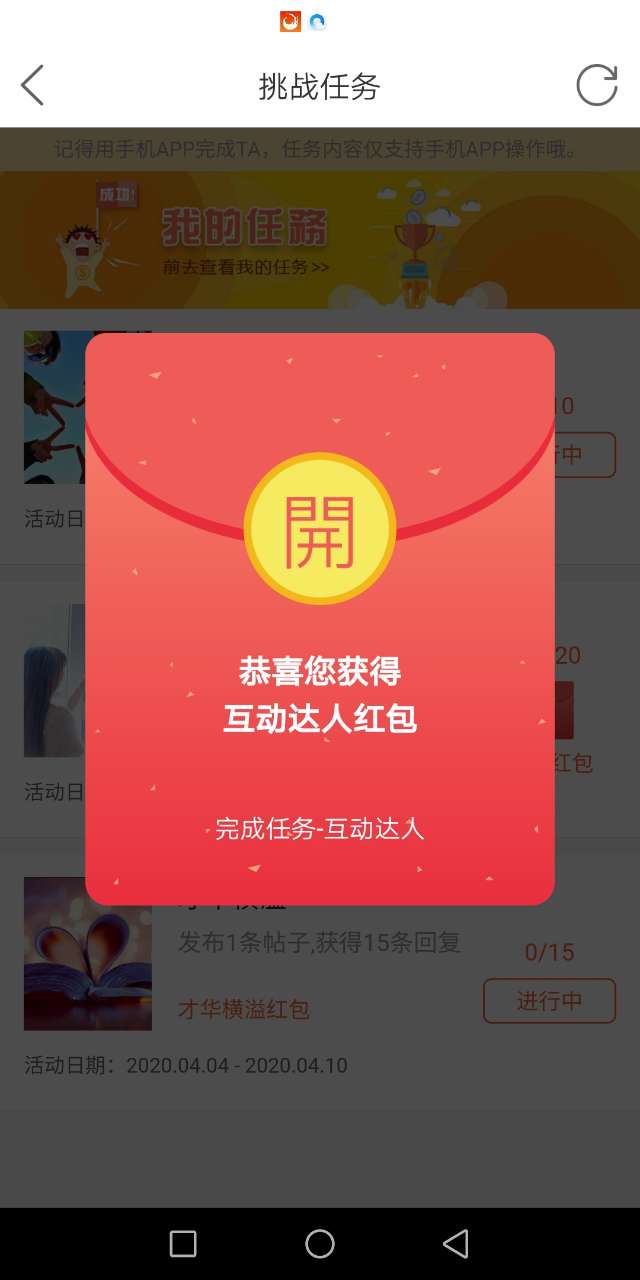Tap 进行中 button for 才华横溢红包 task
Screen dimensions: 640x1280
pos(549,1001)
